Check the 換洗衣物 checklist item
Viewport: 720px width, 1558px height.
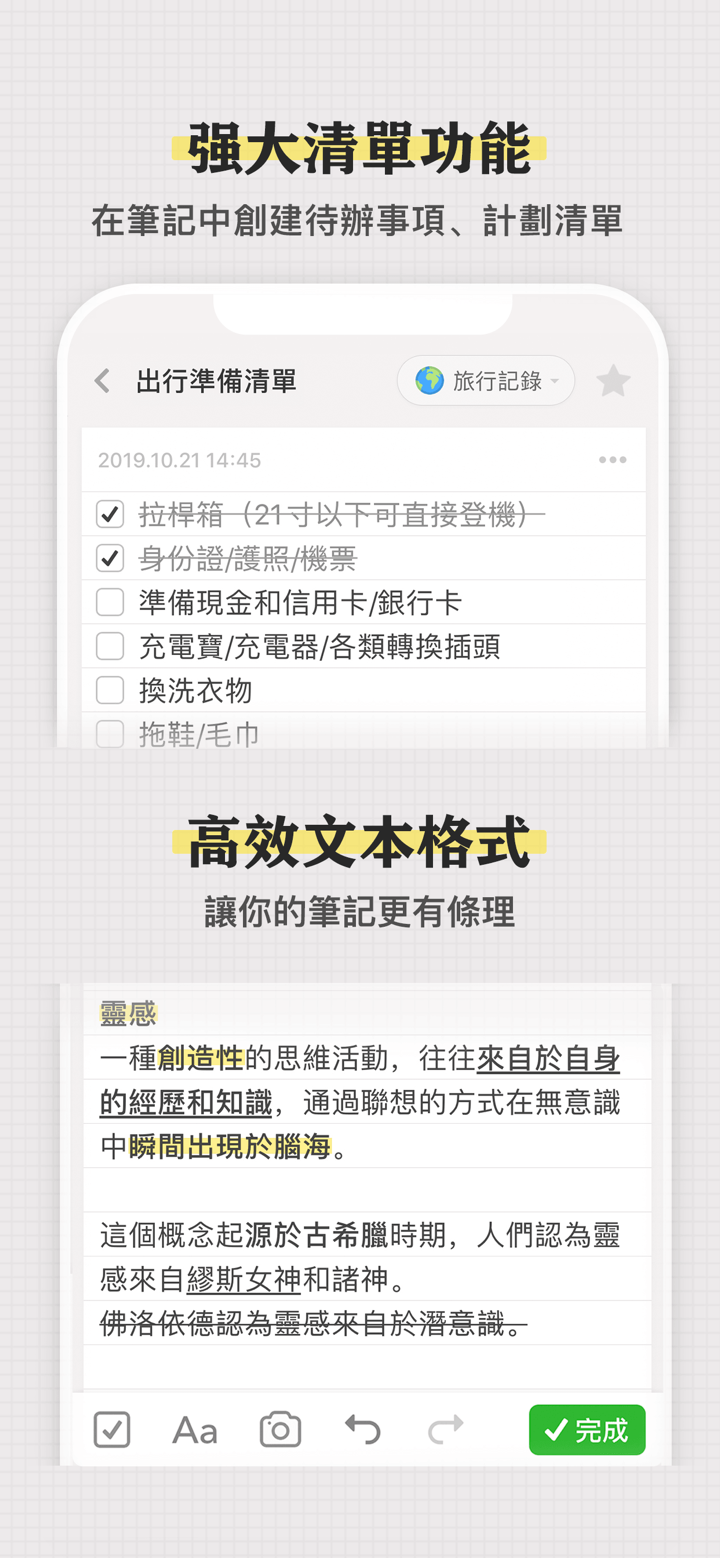(x=110, y=689)
